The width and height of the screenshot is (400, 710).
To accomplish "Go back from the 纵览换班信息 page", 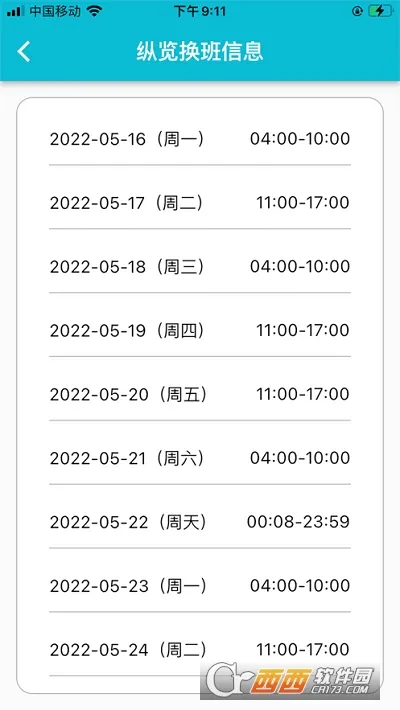I will 24,51.
